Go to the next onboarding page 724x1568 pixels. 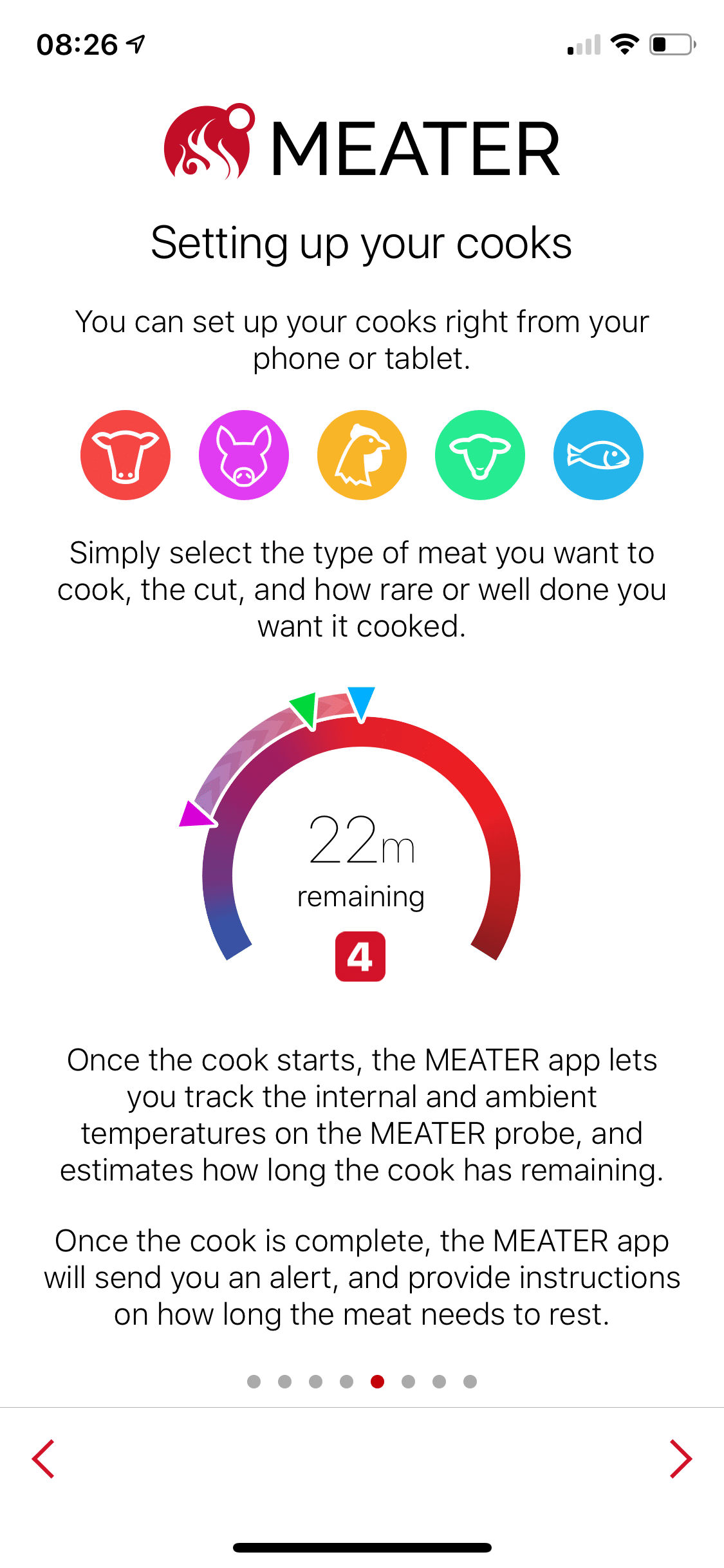680,1459
